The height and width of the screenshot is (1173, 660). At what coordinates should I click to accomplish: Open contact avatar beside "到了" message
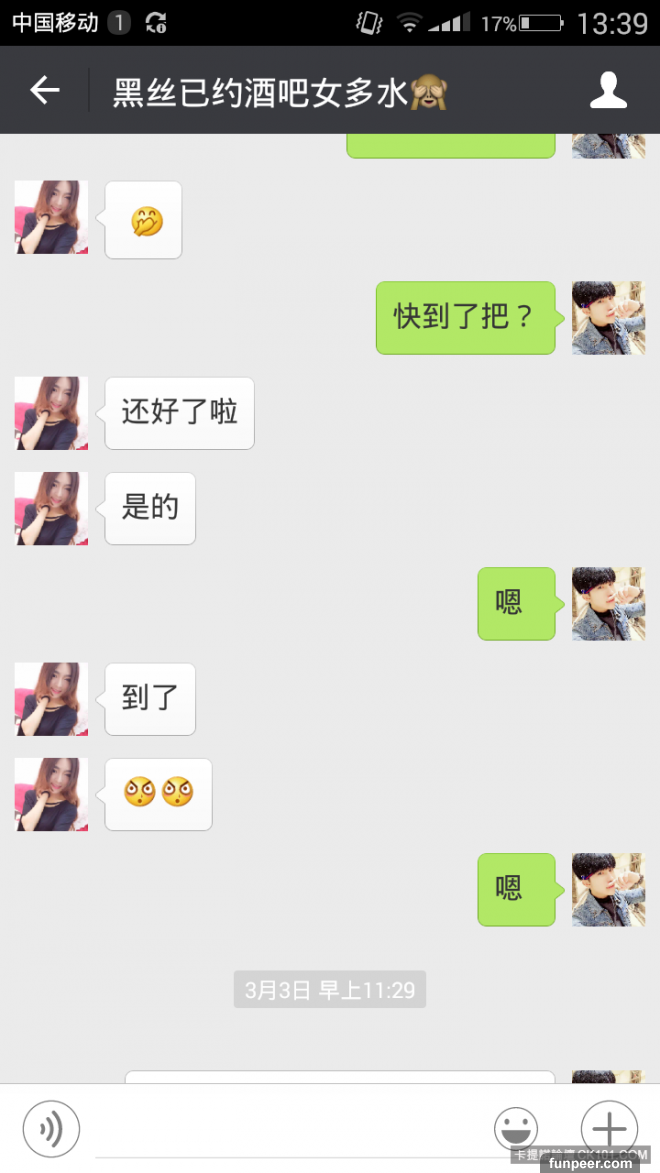(x=51, y=699)
